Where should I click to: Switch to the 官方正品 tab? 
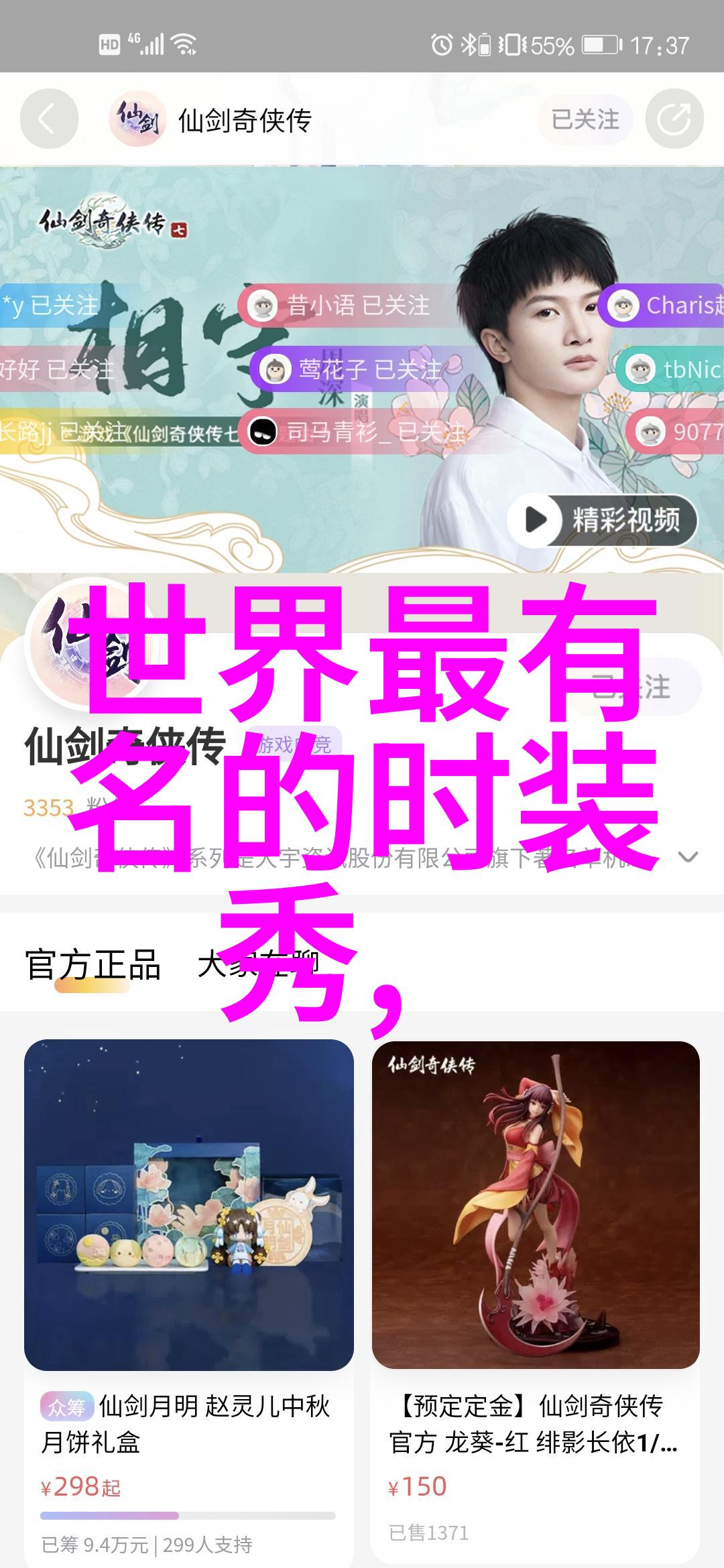click(93, 966)
